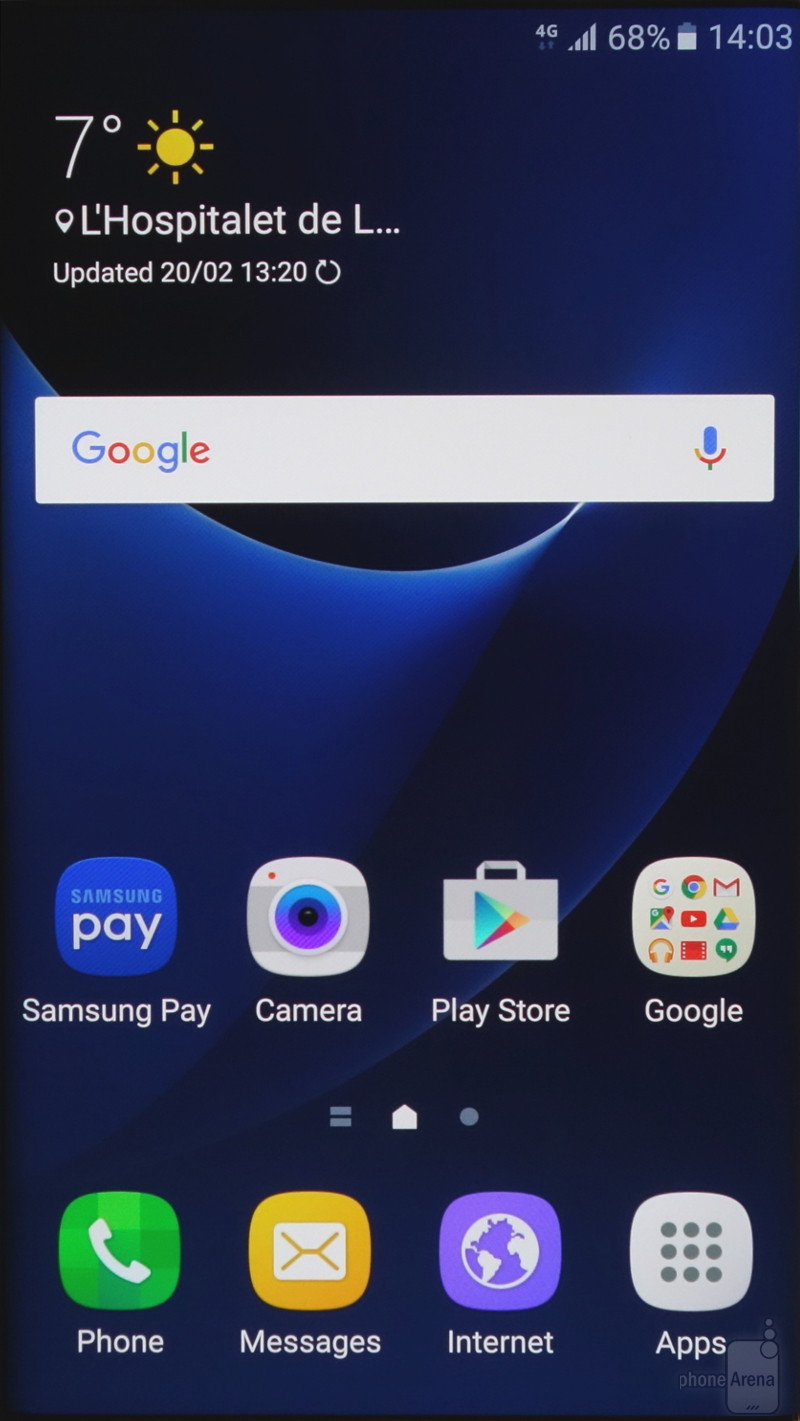
Task: Open the Google apps folder
Action: tap(693, 916)
